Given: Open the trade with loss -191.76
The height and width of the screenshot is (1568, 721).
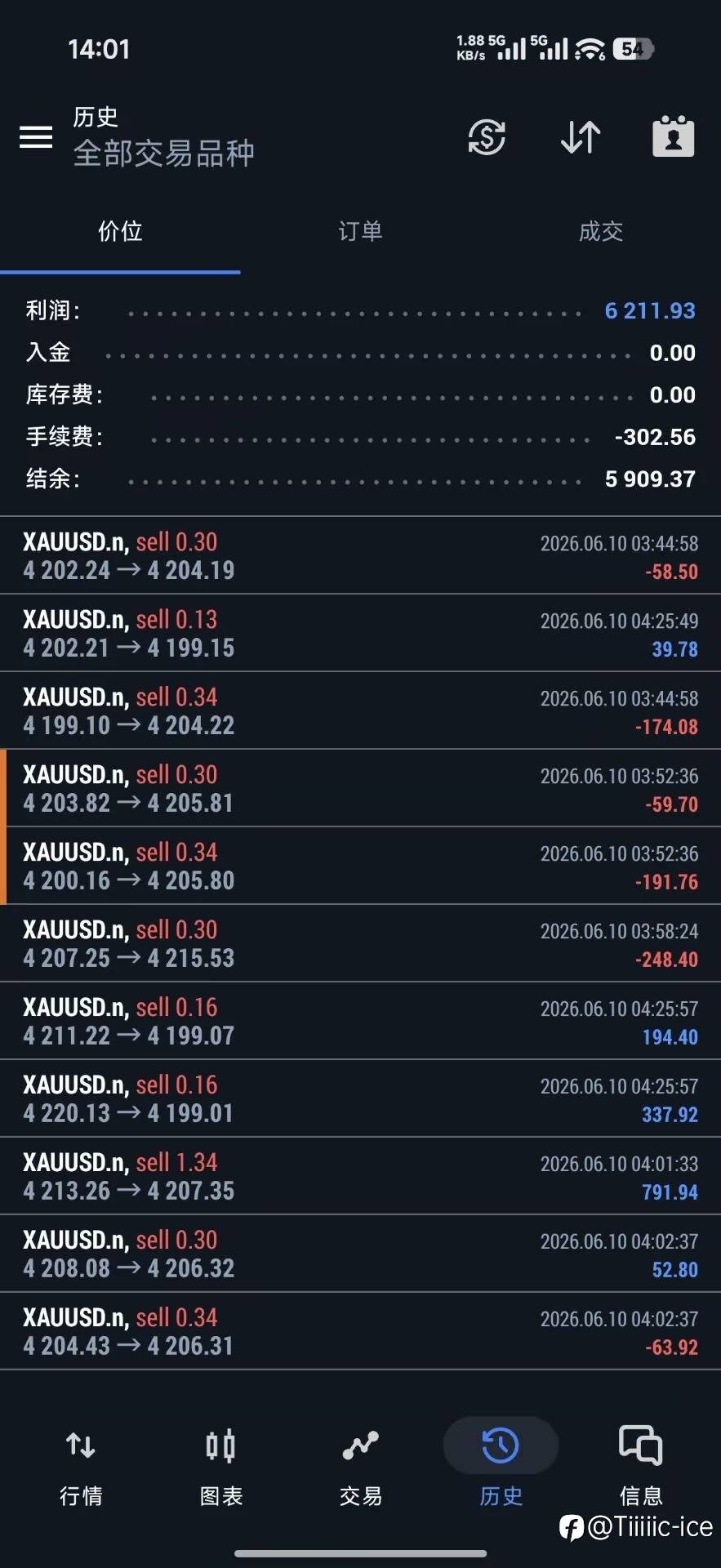Looking at the screenshot, I should 360,866.
